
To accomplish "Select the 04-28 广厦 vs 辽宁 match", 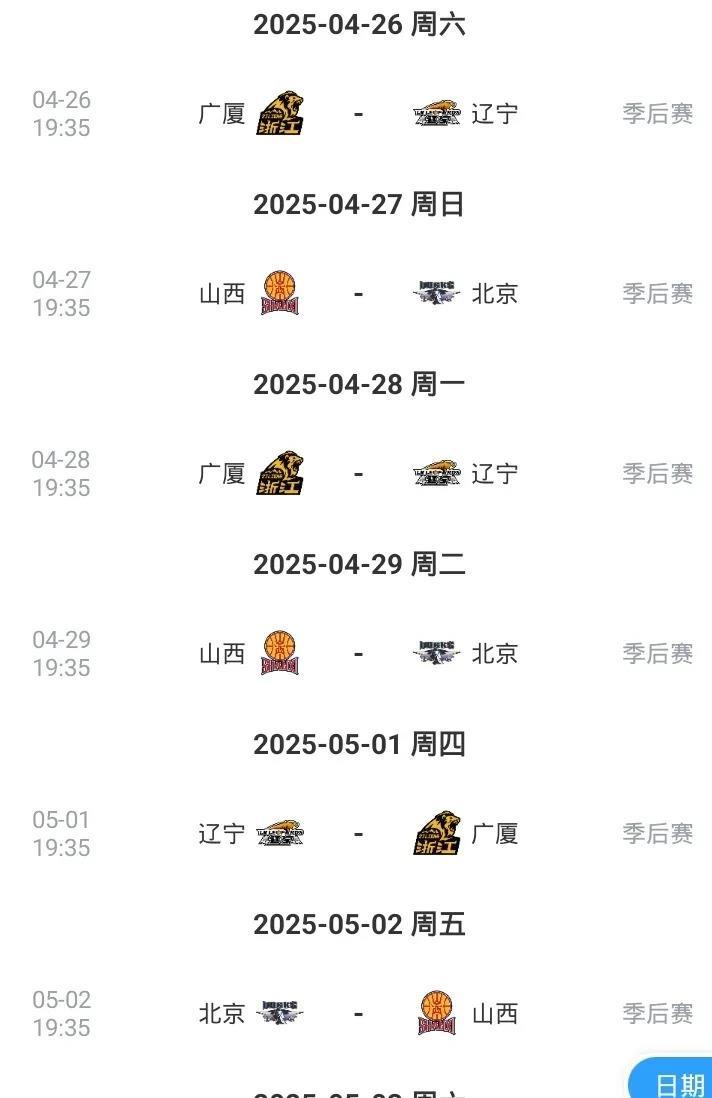I will (357, 474).
